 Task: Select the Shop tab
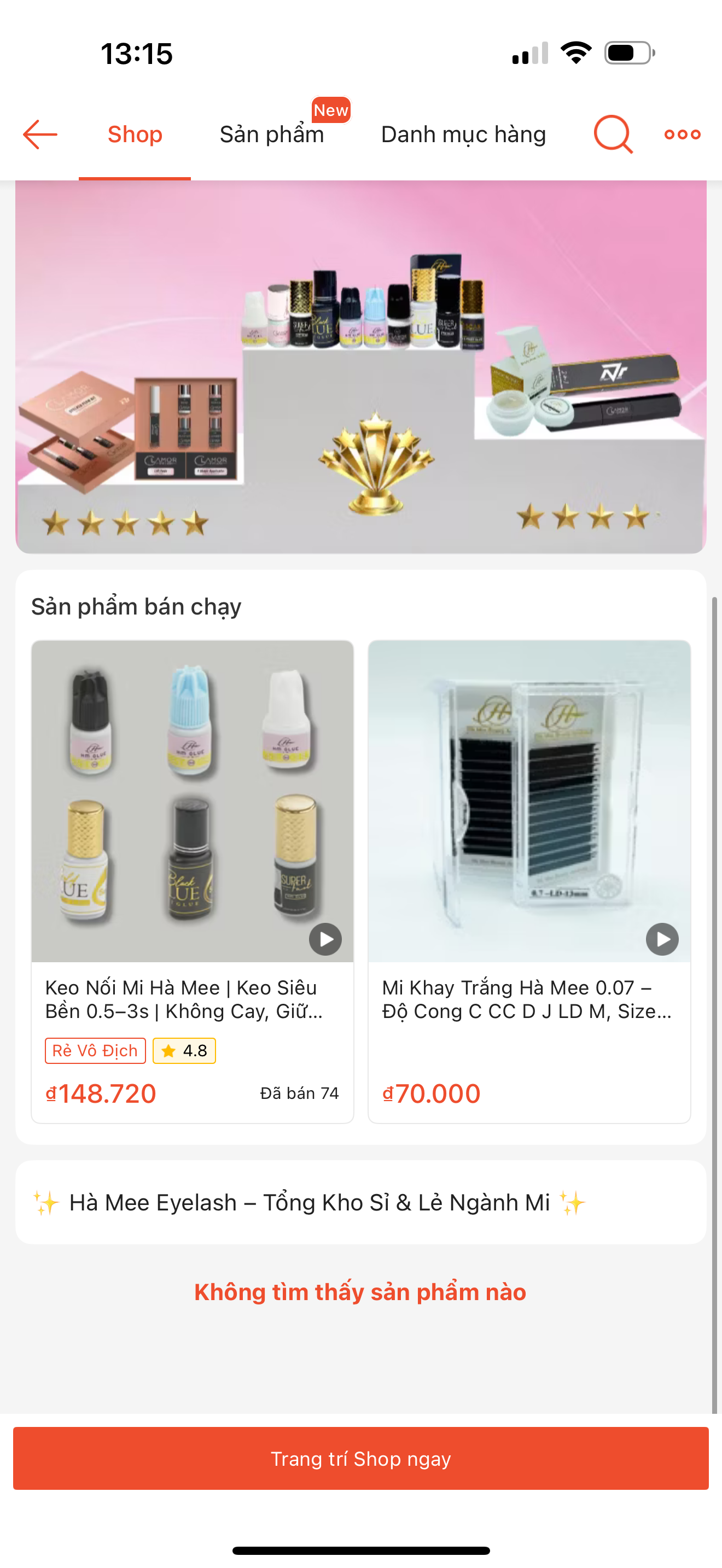point(135,134)
